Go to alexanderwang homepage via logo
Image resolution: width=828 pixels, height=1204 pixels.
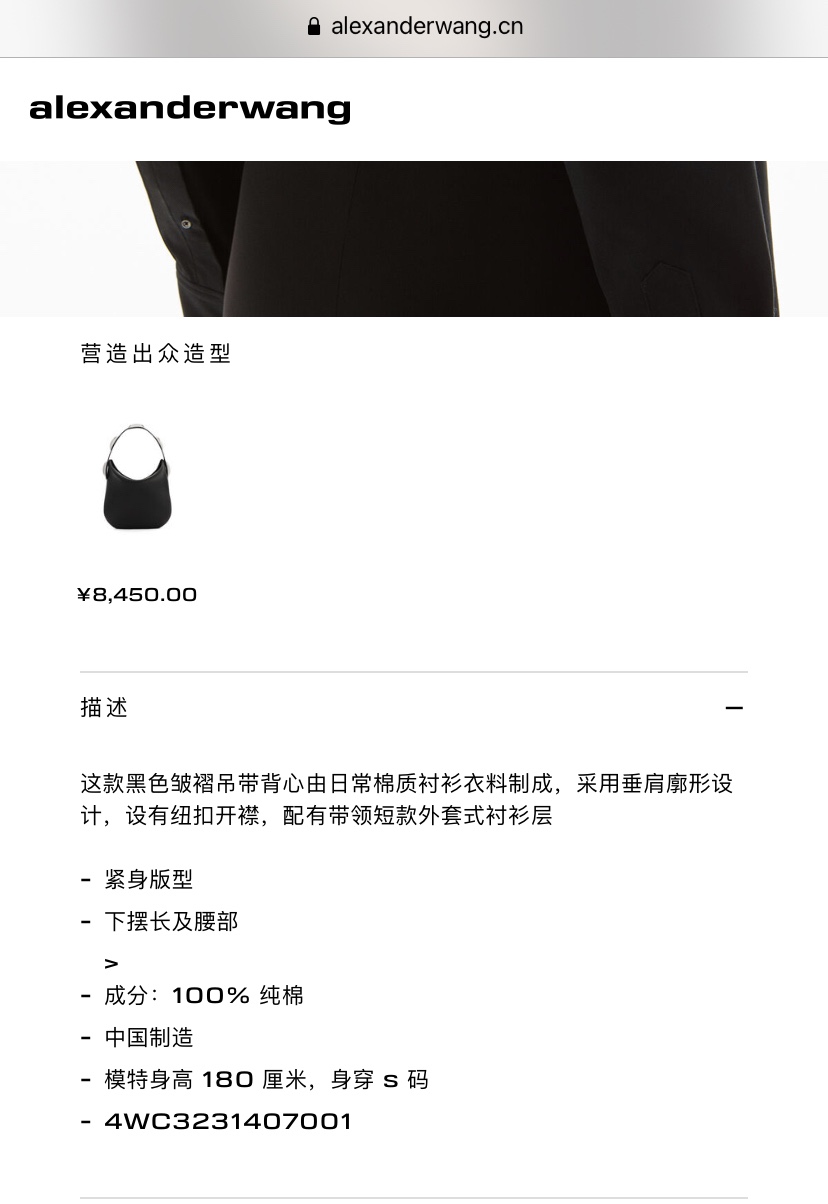pyautogui.click(x=190, y=108)
